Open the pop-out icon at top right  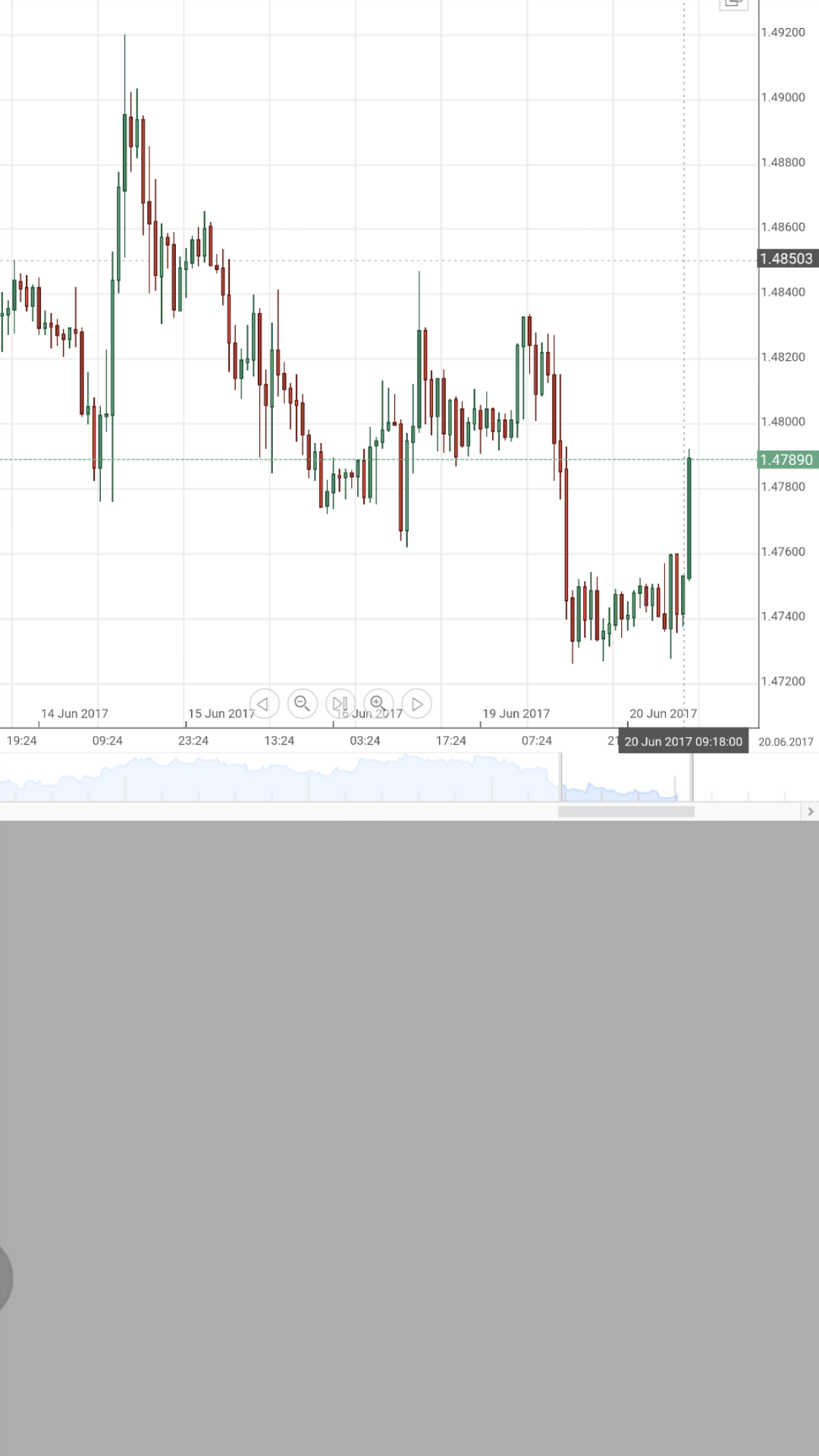(733, 4)
